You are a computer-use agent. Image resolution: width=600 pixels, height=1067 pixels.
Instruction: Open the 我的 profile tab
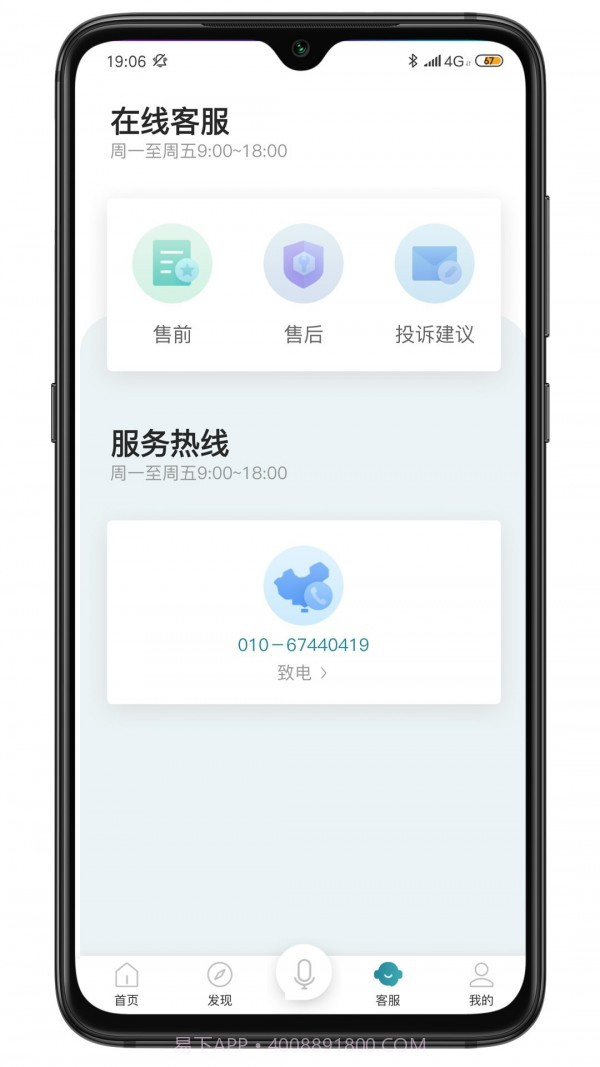(481, 983)
